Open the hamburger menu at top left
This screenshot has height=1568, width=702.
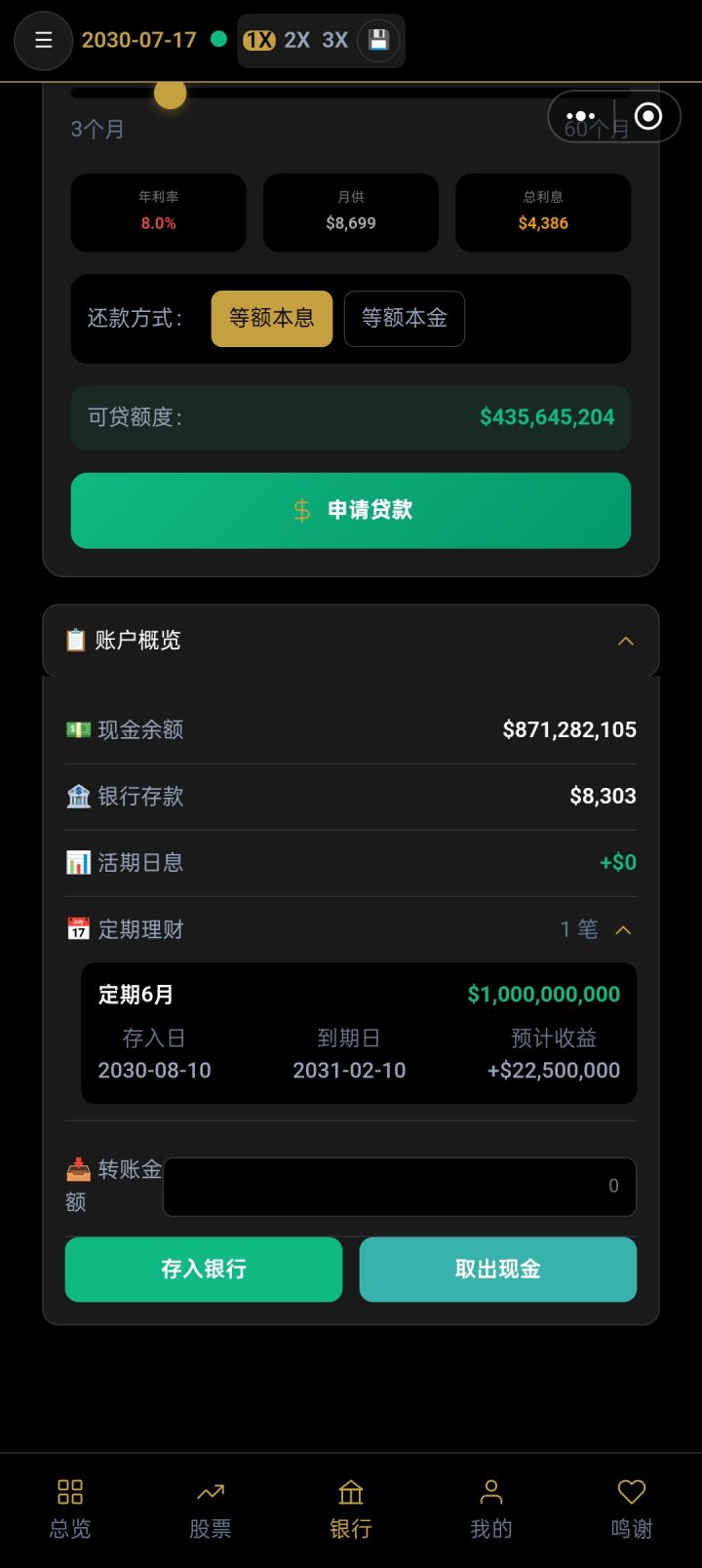tap(43, 40)
